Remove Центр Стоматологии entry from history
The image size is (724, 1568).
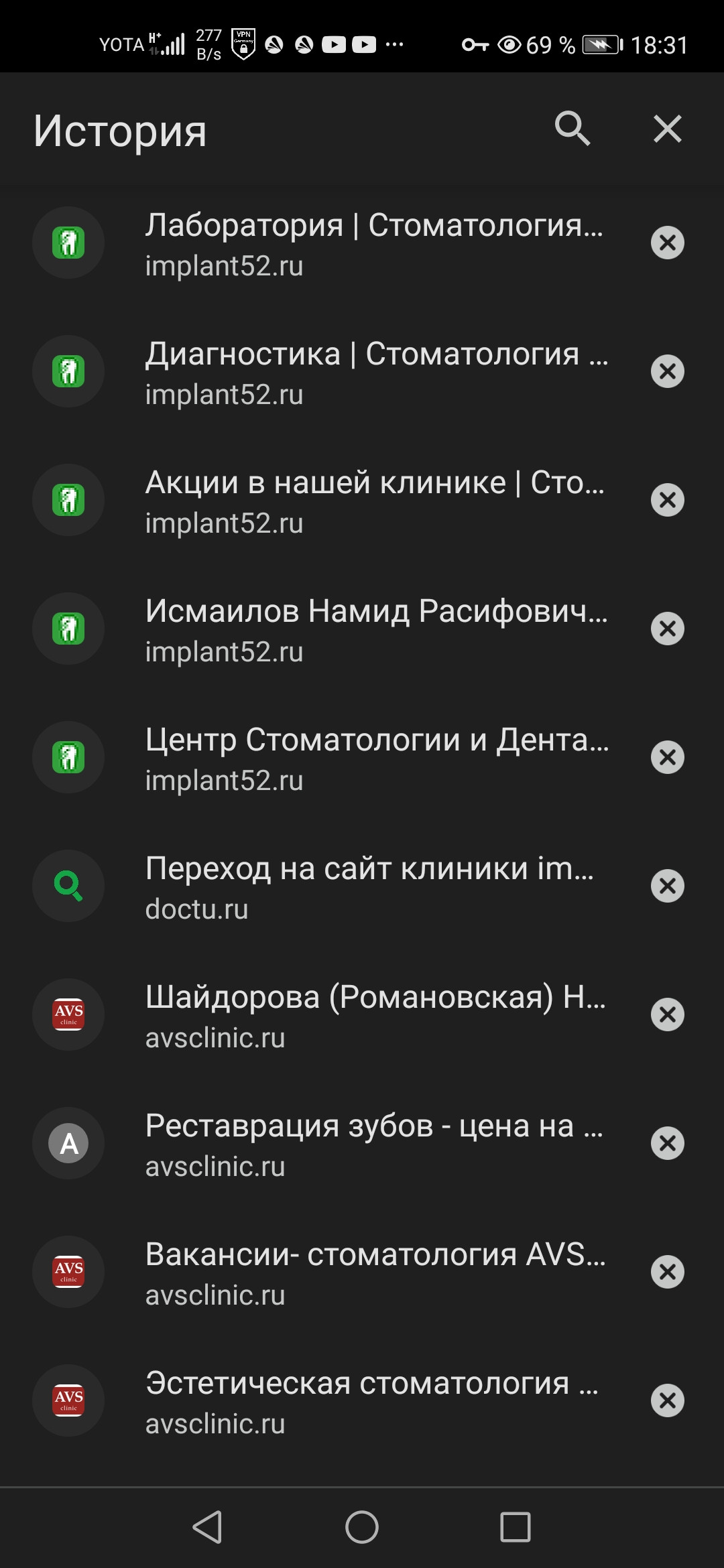tap(667, 757)
